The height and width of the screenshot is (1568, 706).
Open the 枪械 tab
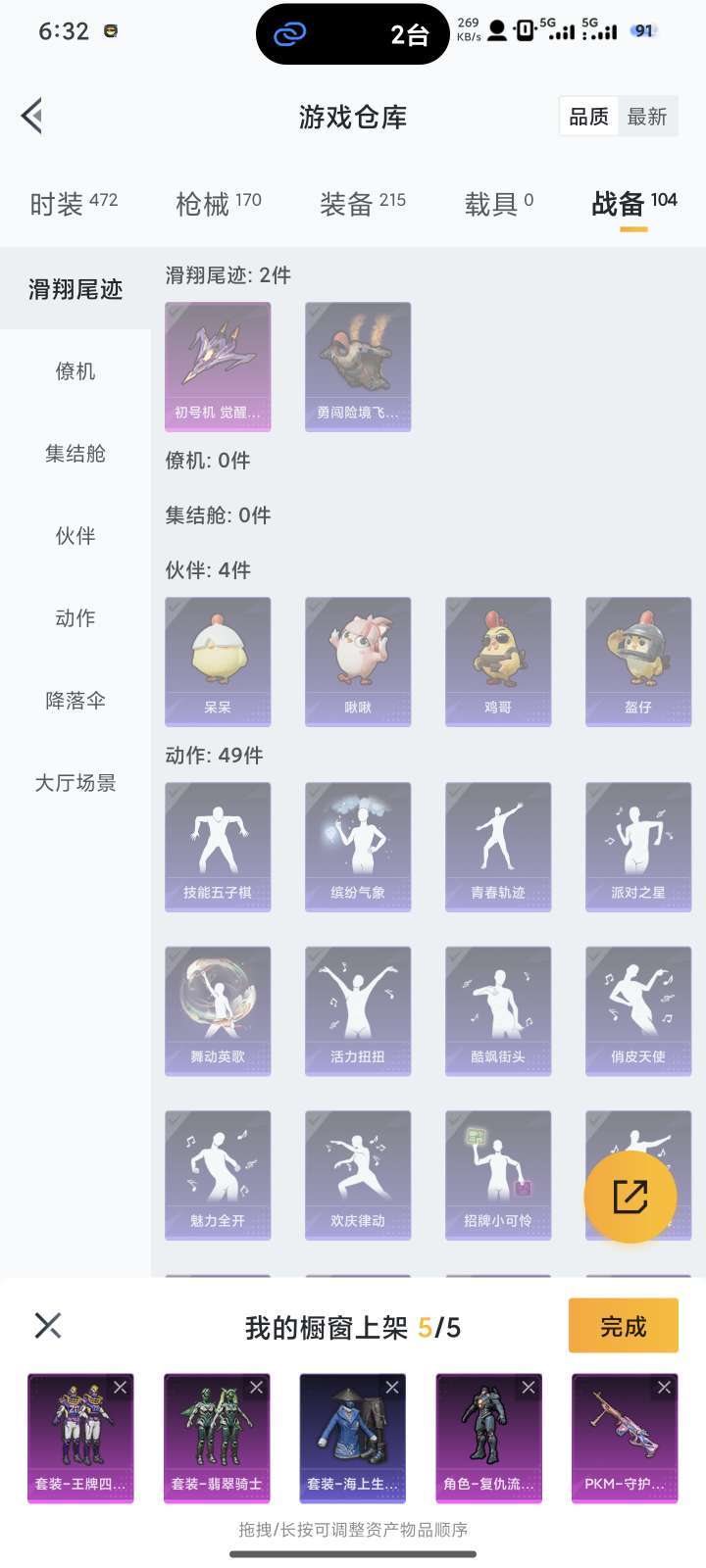218,204
